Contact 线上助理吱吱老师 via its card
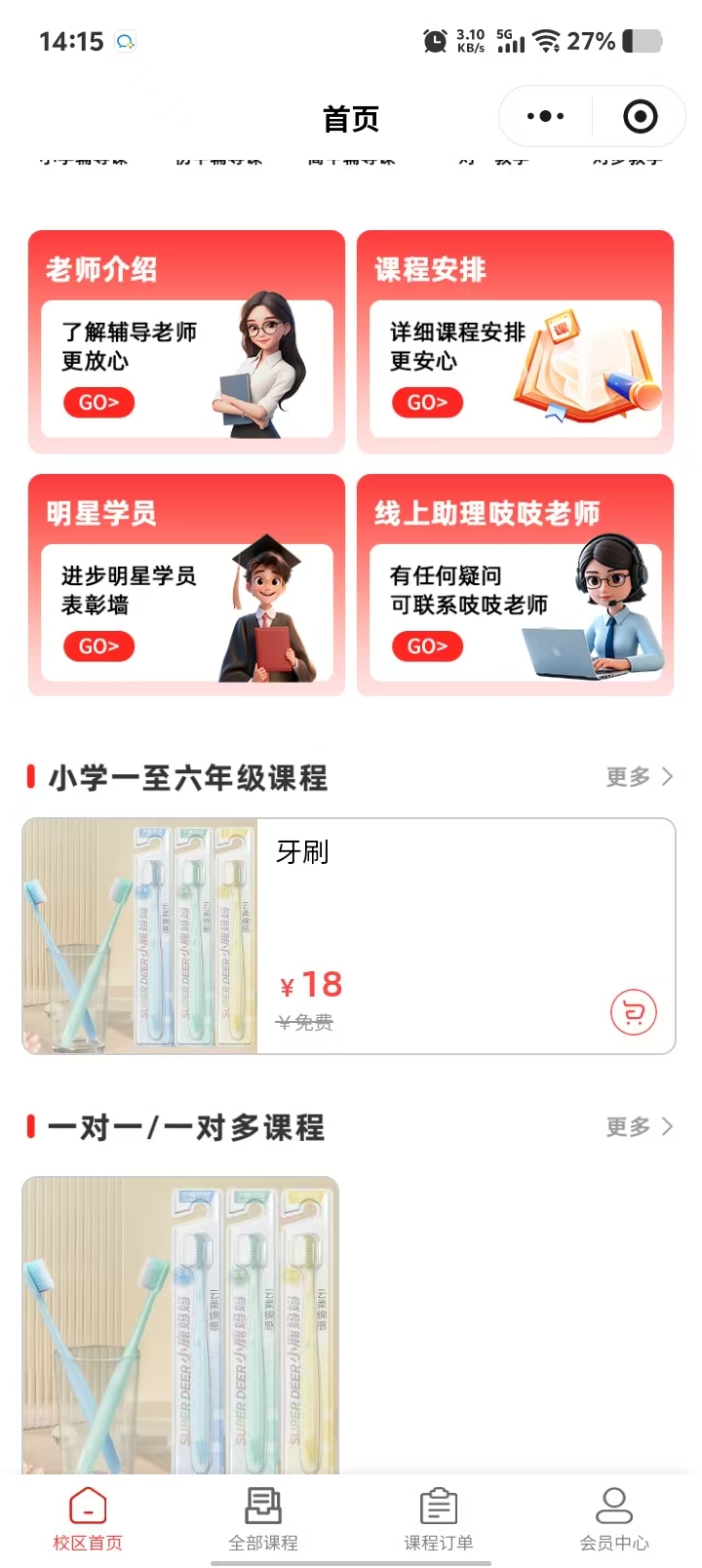Viewport: 702px width, 1568px height. pyautogui.click(x=515, y=586)
